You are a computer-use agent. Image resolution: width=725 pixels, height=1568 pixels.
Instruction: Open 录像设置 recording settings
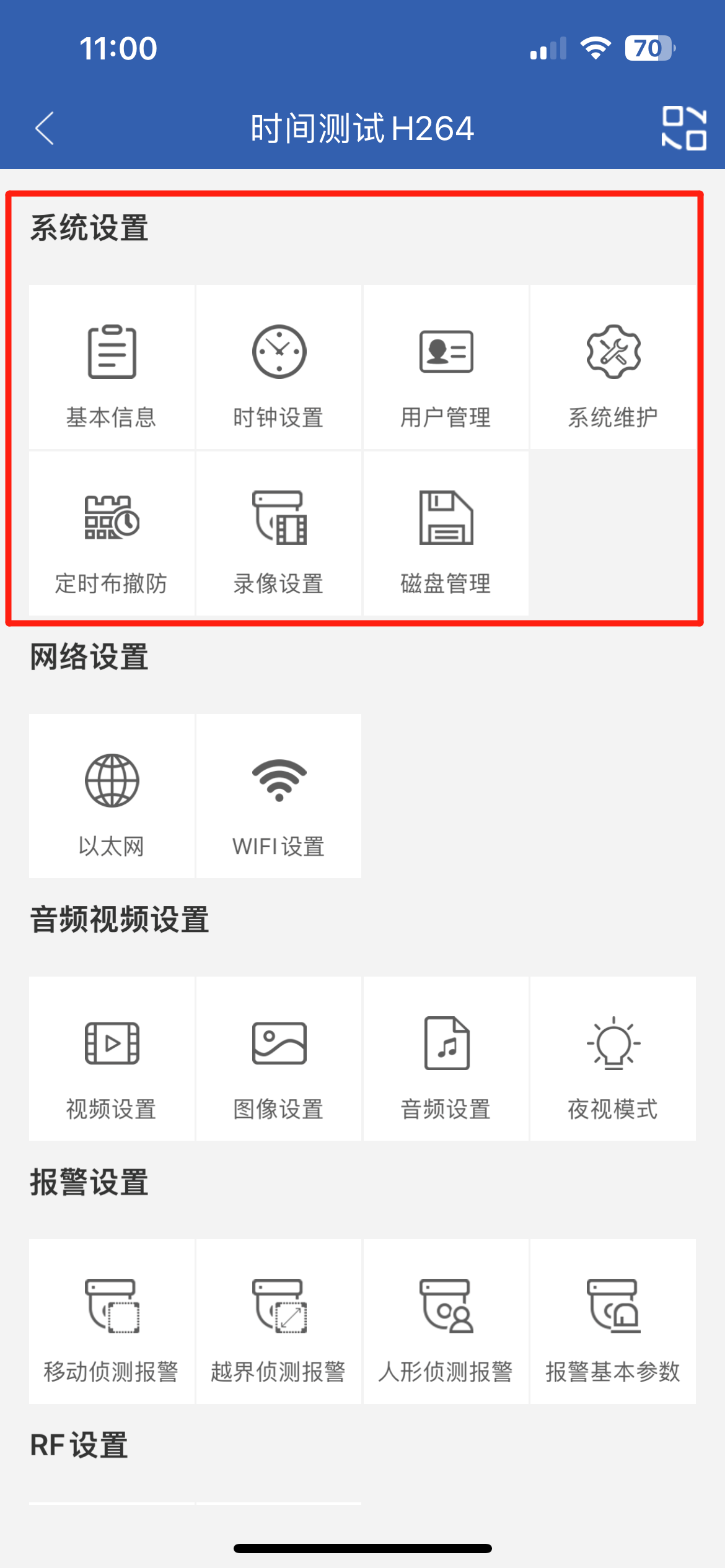point(279,534)
